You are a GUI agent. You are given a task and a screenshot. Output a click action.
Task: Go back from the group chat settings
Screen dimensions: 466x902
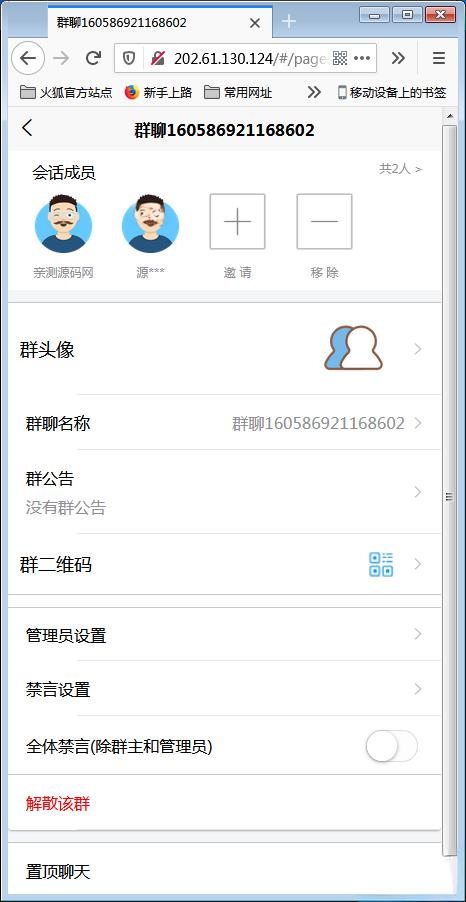27,128
